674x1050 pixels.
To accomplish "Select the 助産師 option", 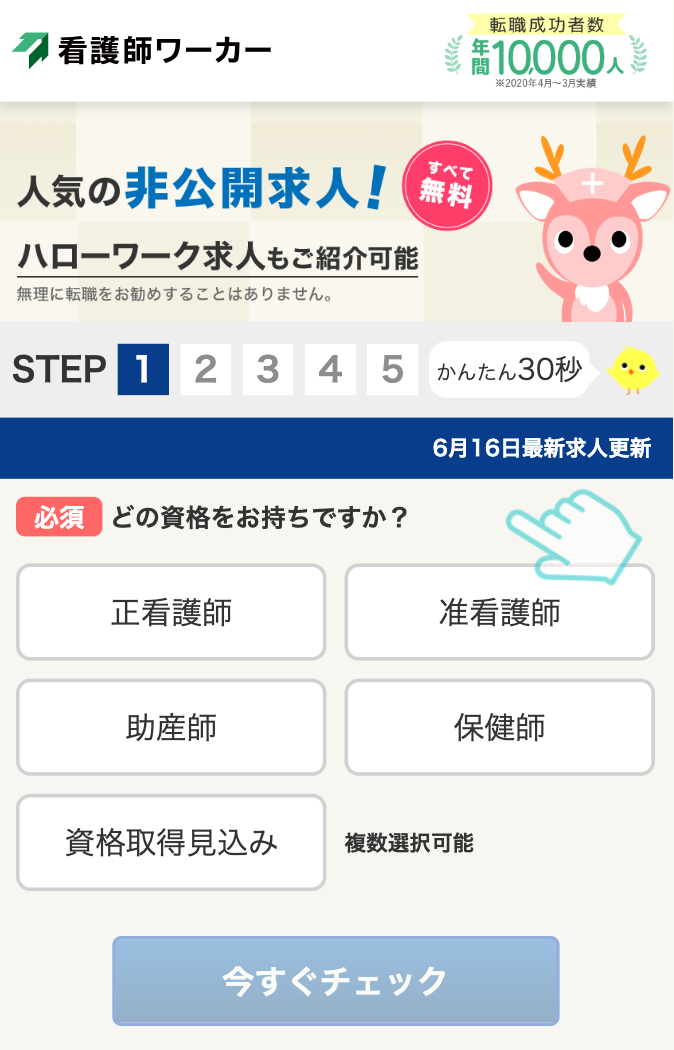I will click(x=171, y=727).
